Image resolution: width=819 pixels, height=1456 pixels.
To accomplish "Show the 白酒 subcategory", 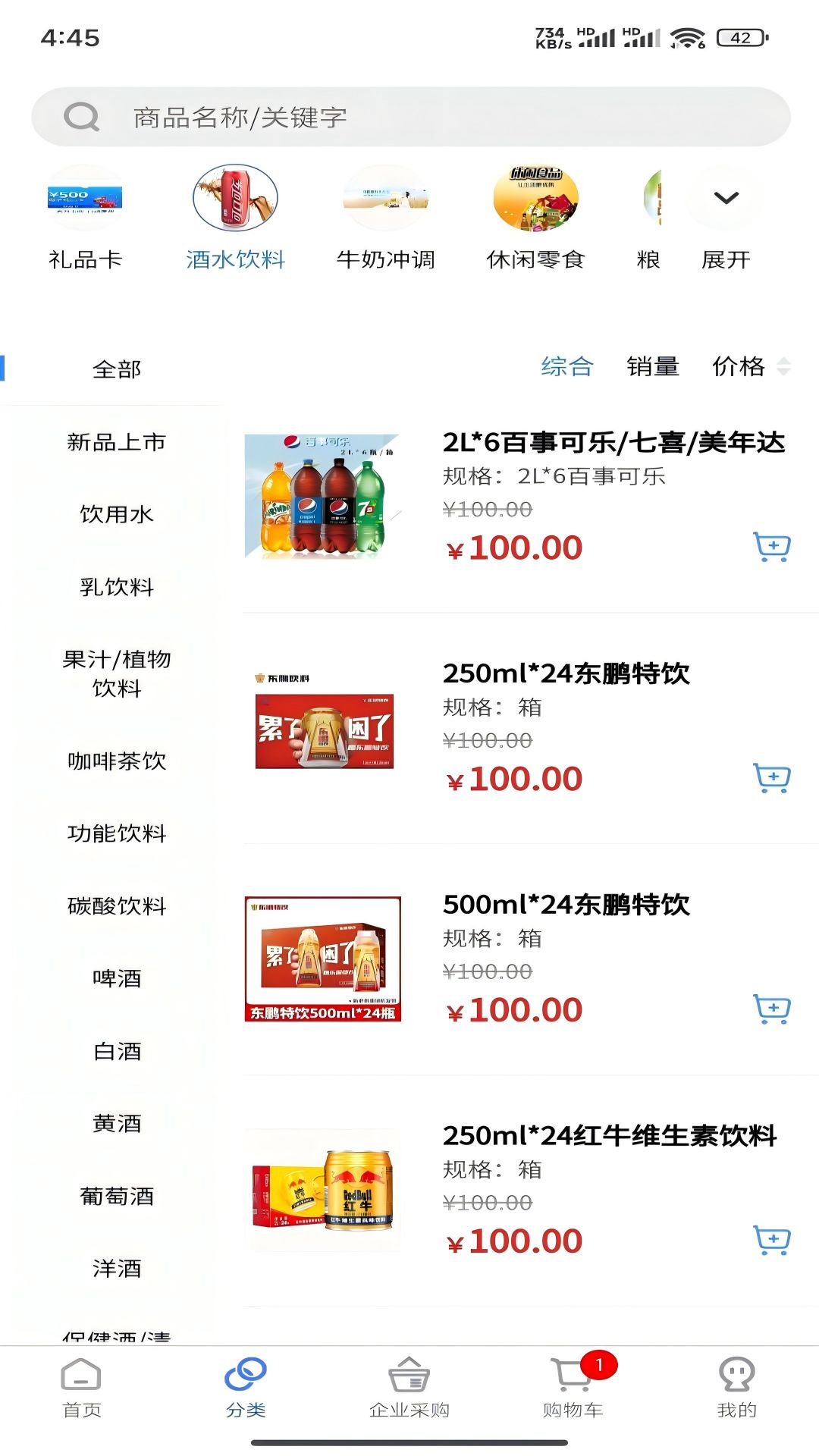I will point(116,1051).
